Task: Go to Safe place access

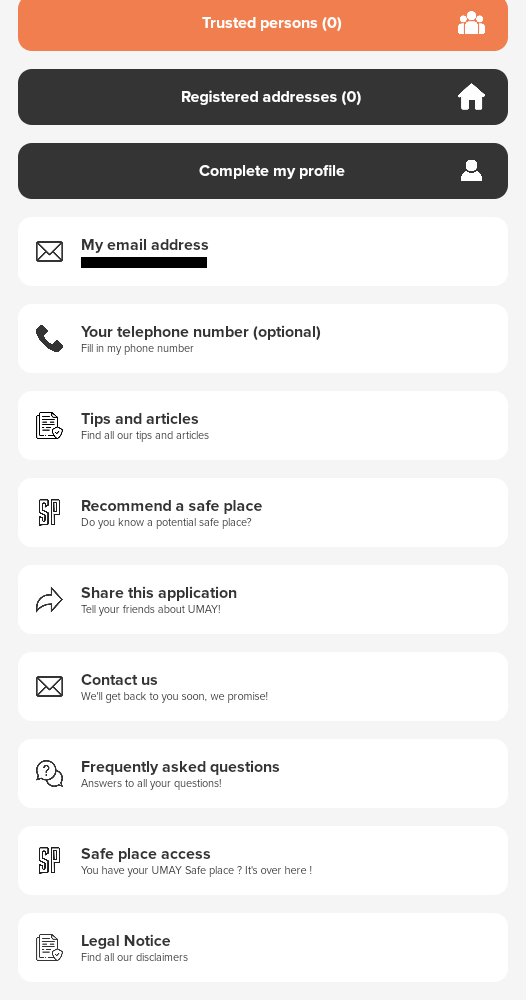Action: 263,860
